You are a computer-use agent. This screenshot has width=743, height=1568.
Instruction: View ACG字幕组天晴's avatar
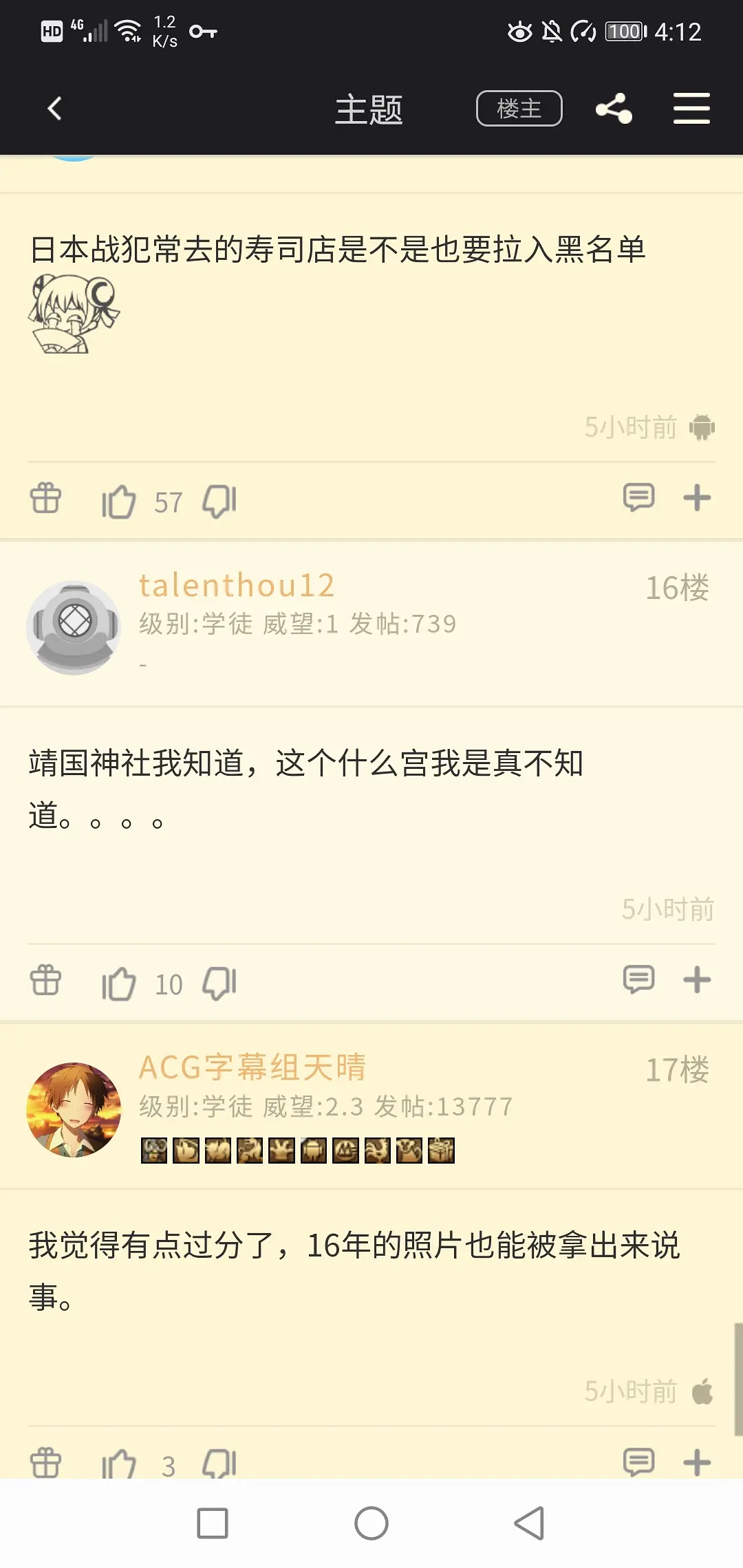pos(74,1109)
